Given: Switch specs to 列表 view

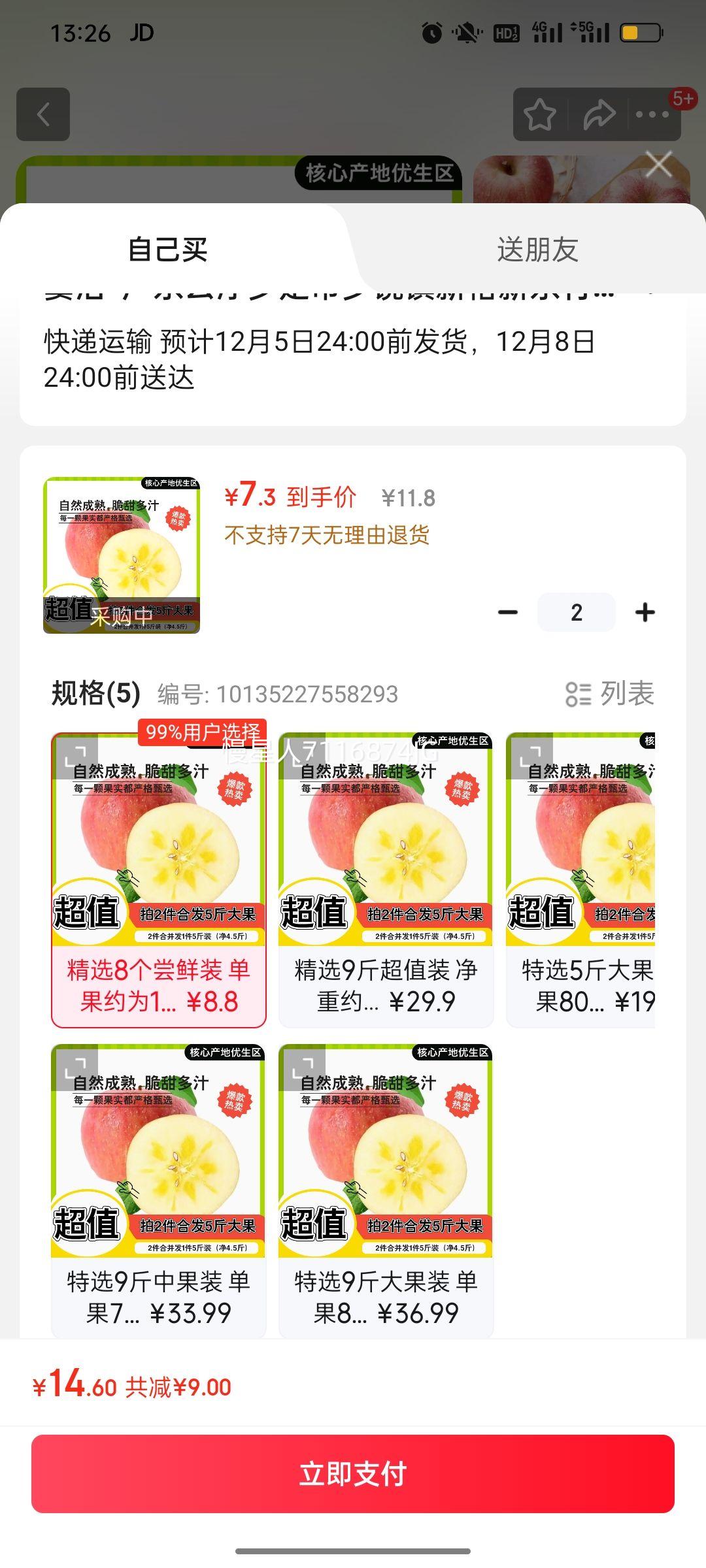Looking at the screenshot, I should click(610, 693).
